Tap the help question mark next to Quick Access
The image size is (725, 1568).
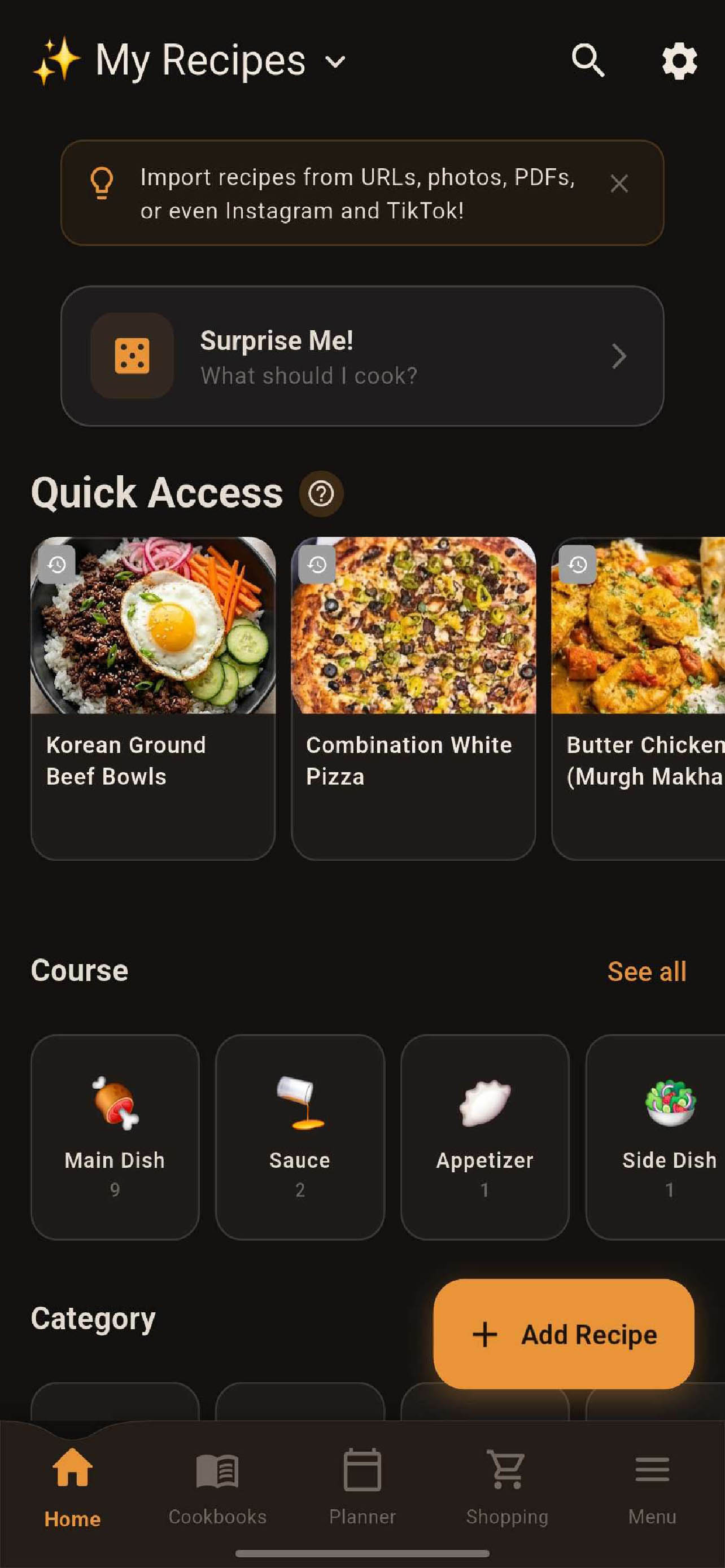(x=321, y=494)
